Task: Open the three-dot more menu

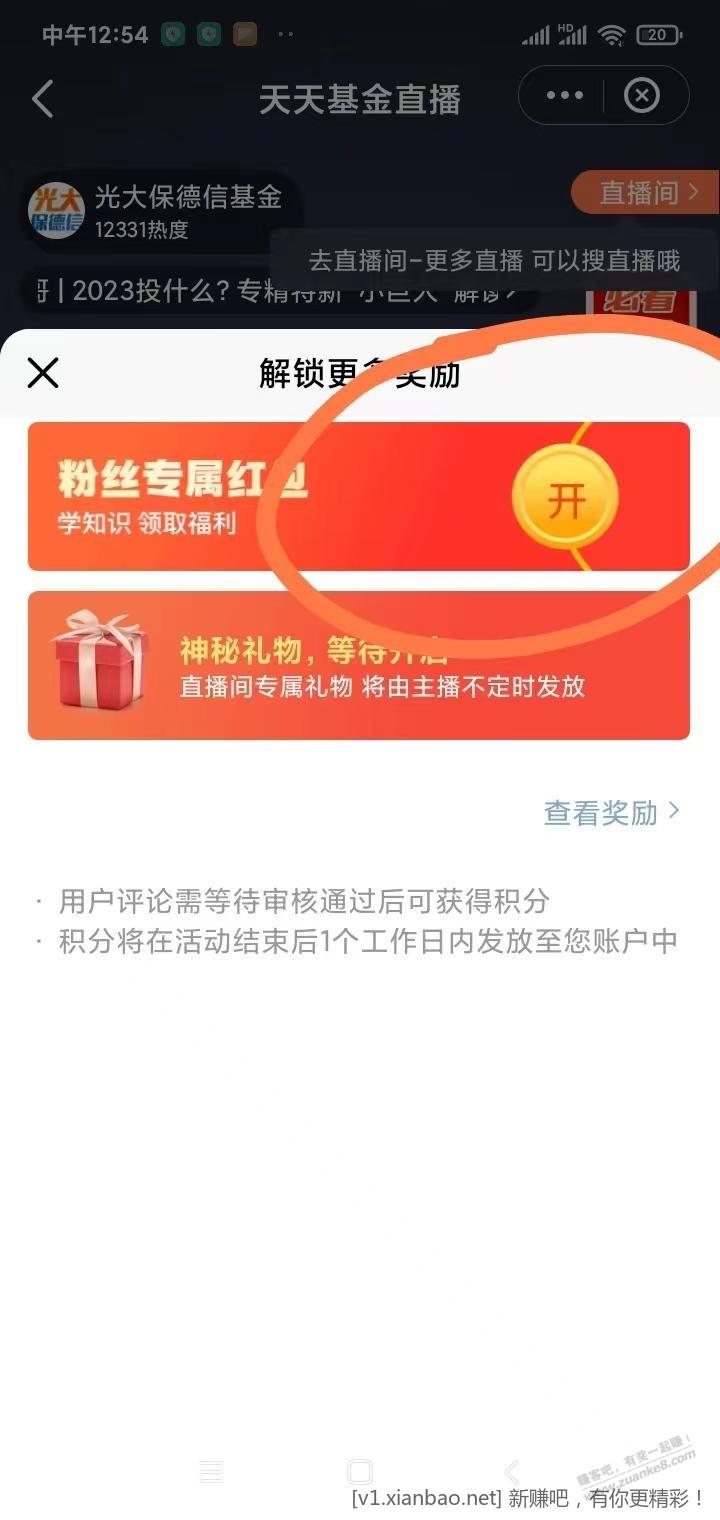Action: click(564, 96)
